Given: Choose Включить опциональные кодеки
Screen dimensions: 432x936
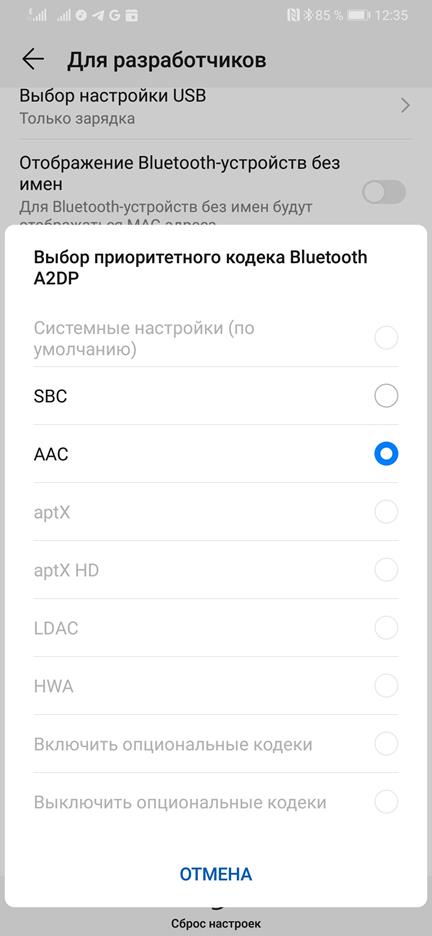Looking at the screenshot, I should coord(215,744).
